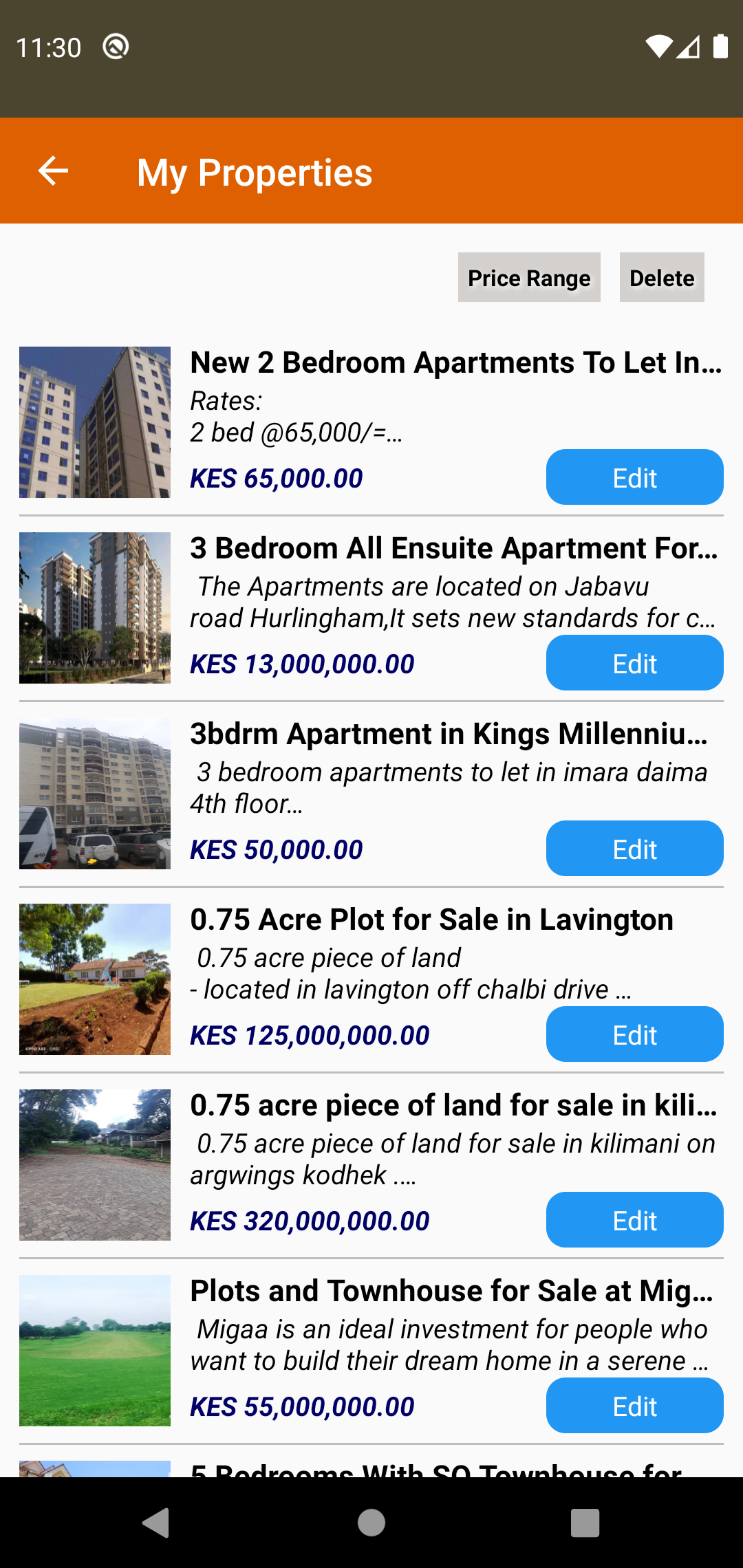Viewport: 743px width, 1568px height.
Task: Open the Price Range filter
Action: click(x=528, y=277)
